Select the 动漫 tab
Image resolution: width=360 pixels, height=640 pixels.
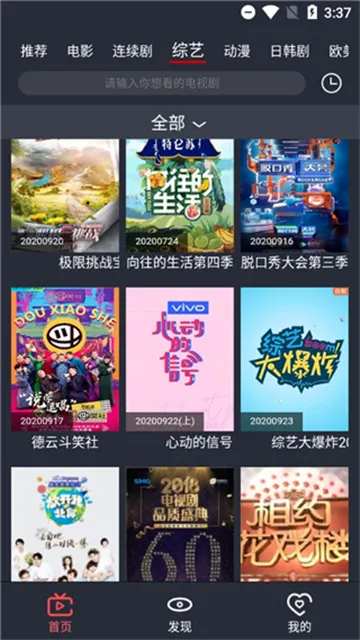(237, 51)
